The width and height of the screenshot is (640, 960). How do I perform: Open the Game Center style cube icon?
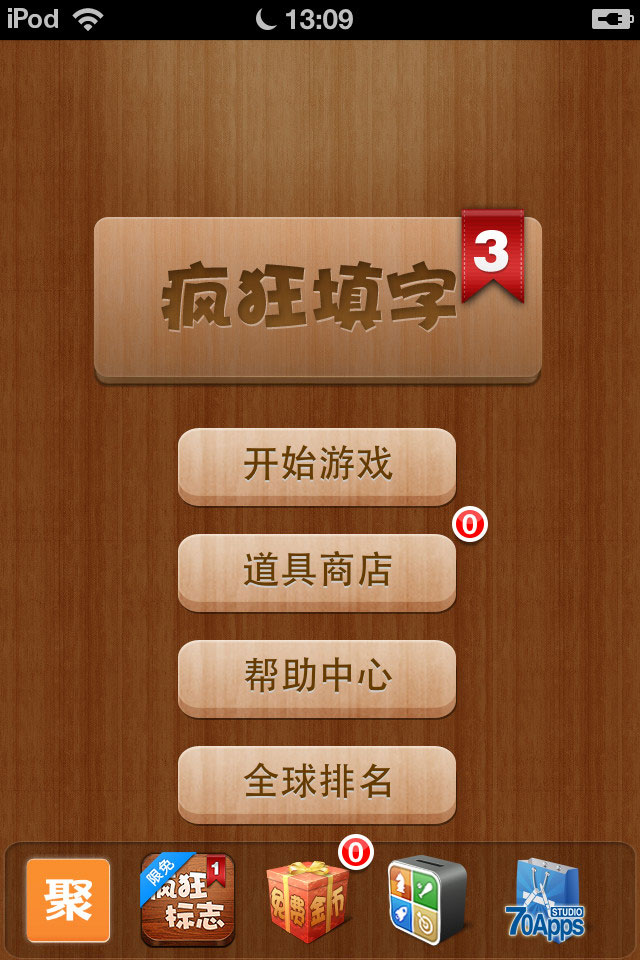coord(428,899)
